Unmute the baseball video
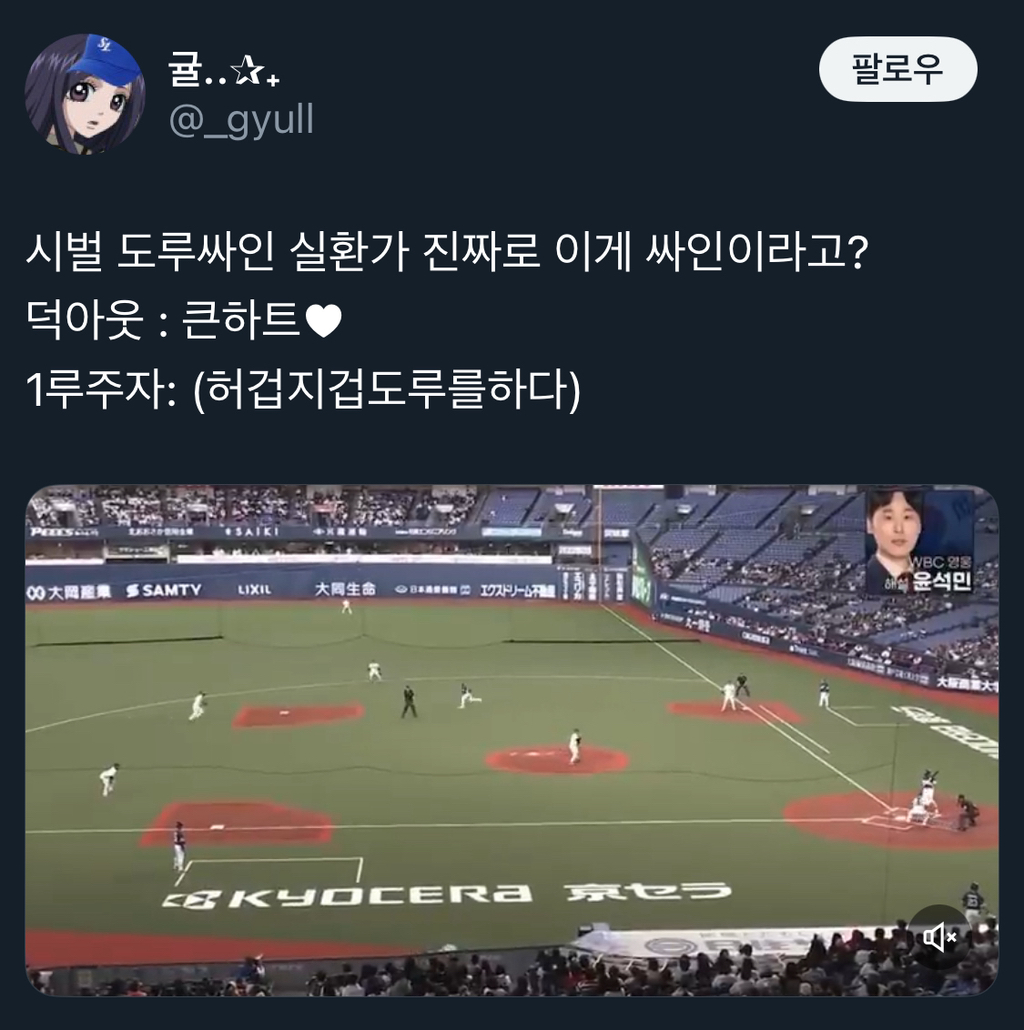 [939, 937]
